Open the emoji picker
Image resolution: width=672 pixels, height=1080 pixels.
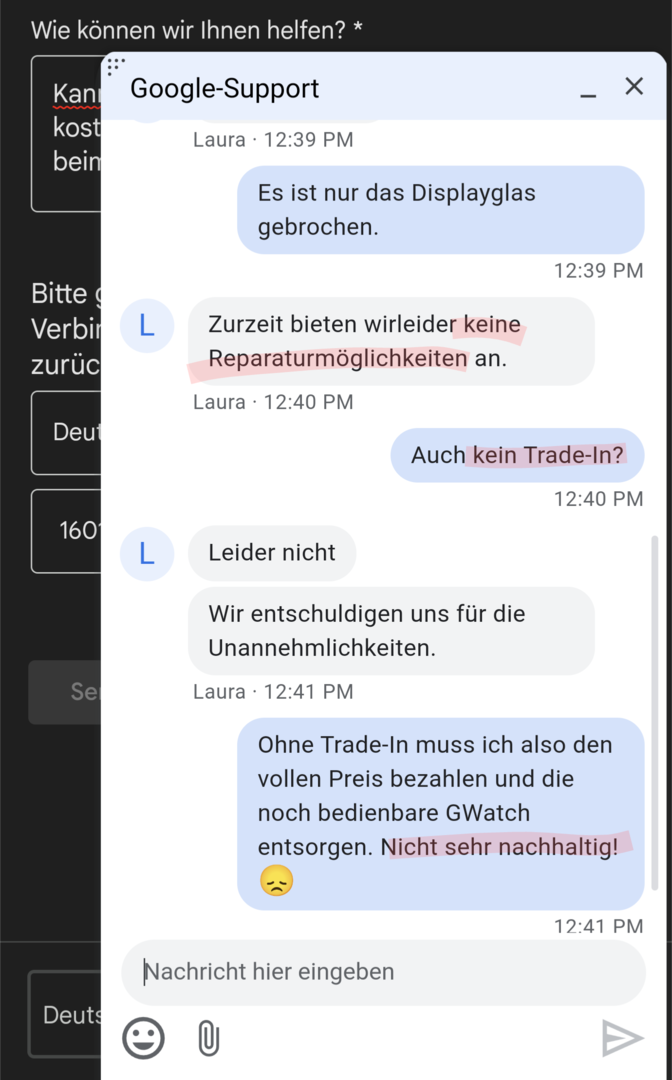(x=144, y=1038)
